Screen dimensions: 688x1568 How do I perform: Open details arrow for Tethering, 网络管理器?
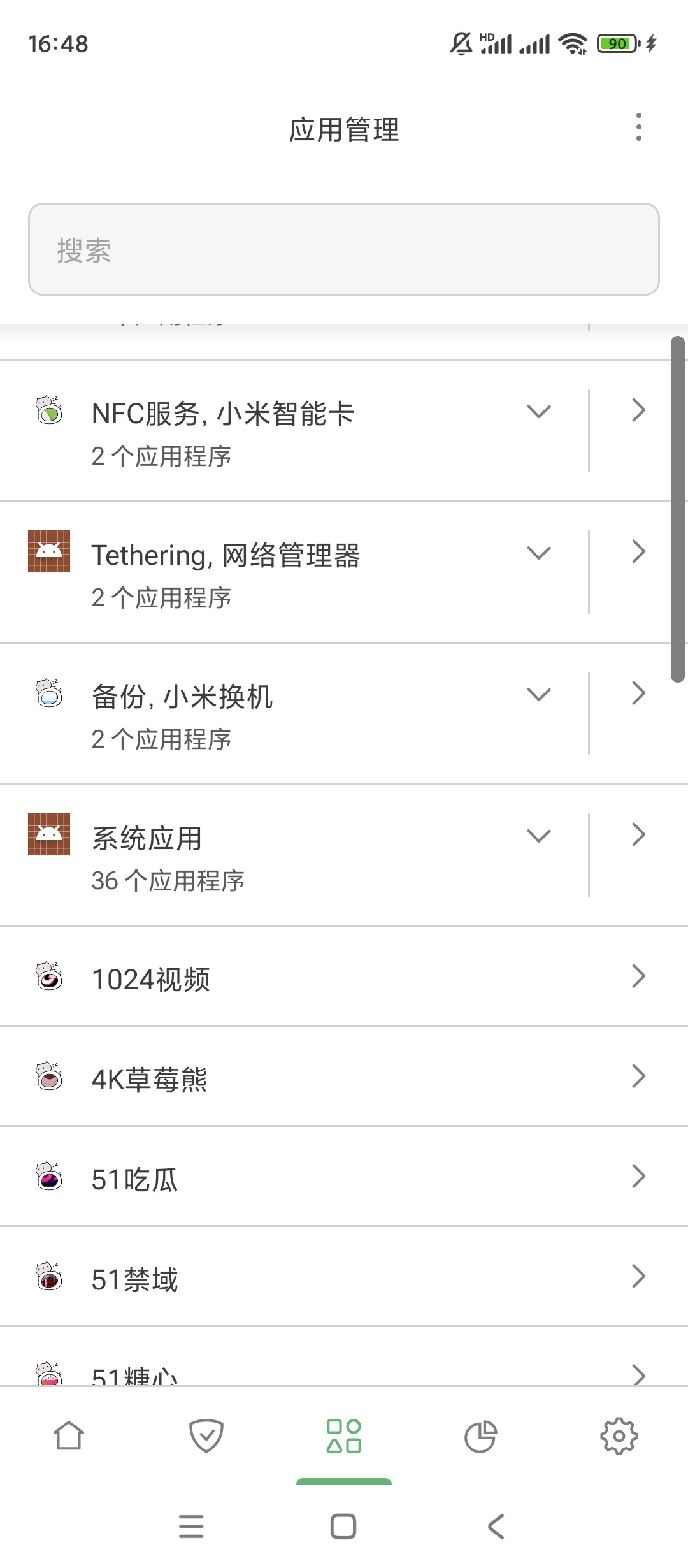(638, 552)
